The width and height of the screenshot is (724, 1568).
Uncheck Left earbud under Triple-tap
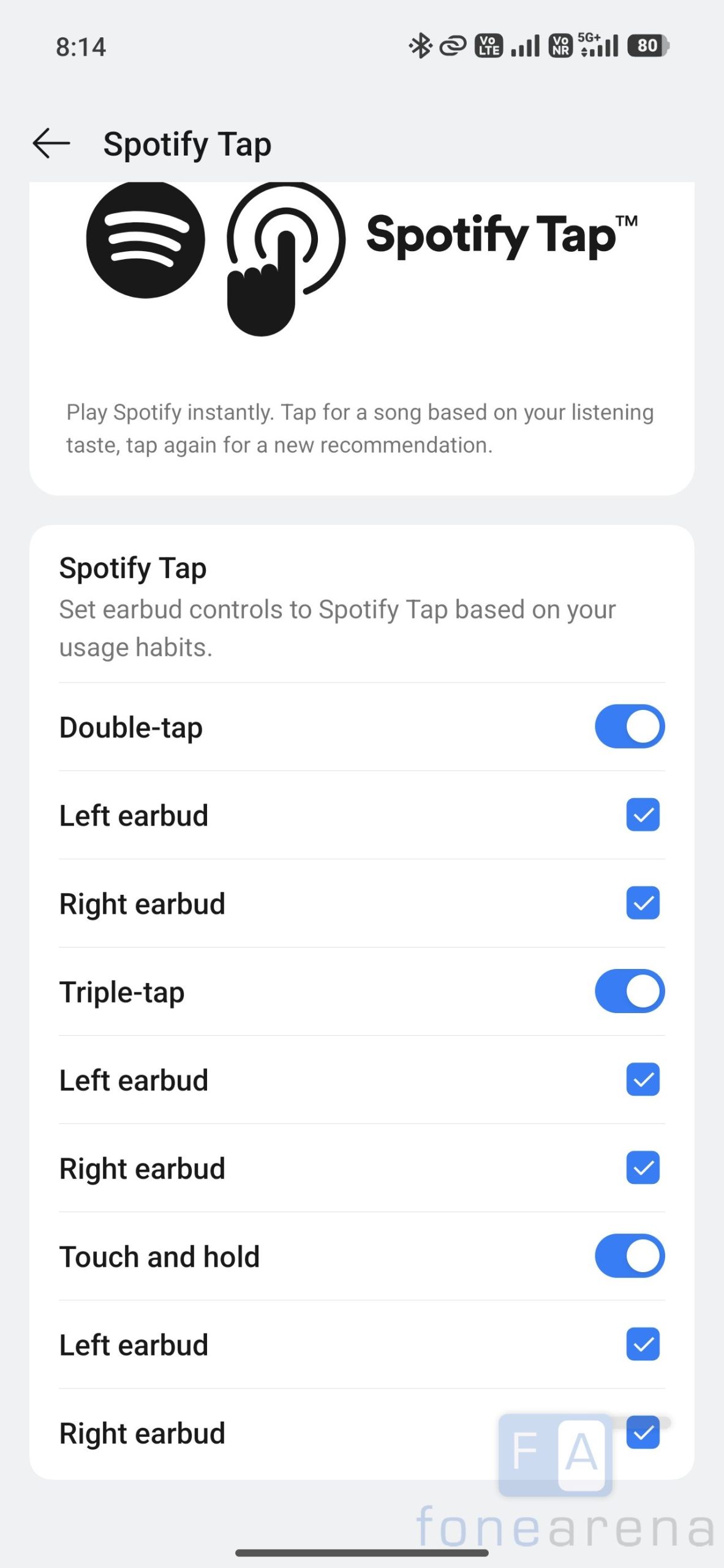[x=643, y=1080]
